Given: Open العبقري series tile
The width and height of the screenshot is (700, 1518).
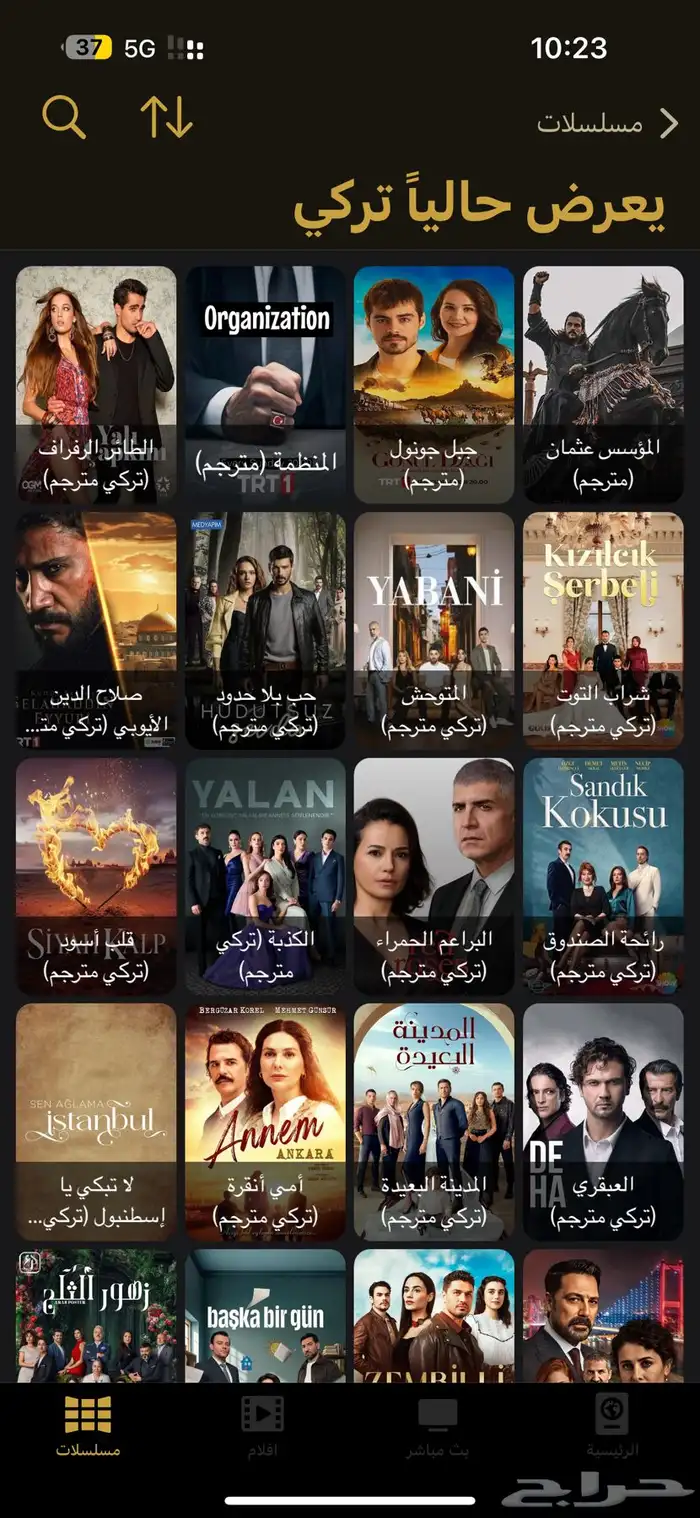Looking at the screenshot, I should [x=603, y=1122].
